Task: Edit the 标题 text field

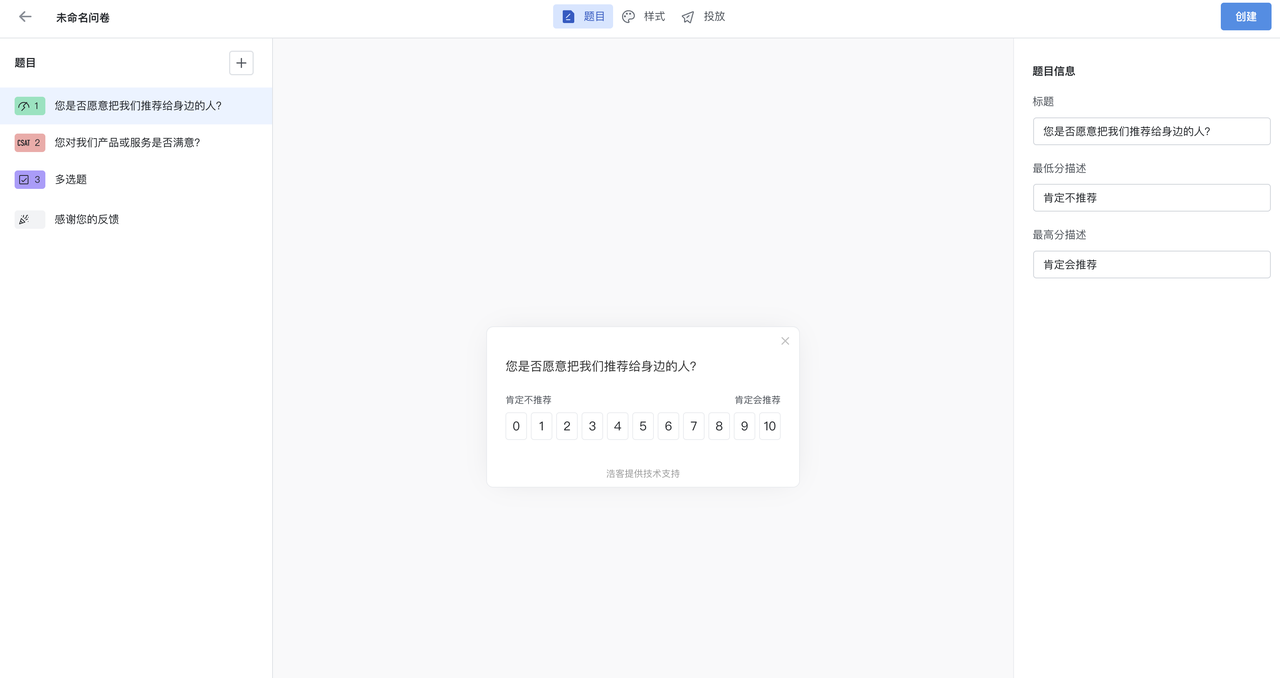Action: coord(1151,131)
